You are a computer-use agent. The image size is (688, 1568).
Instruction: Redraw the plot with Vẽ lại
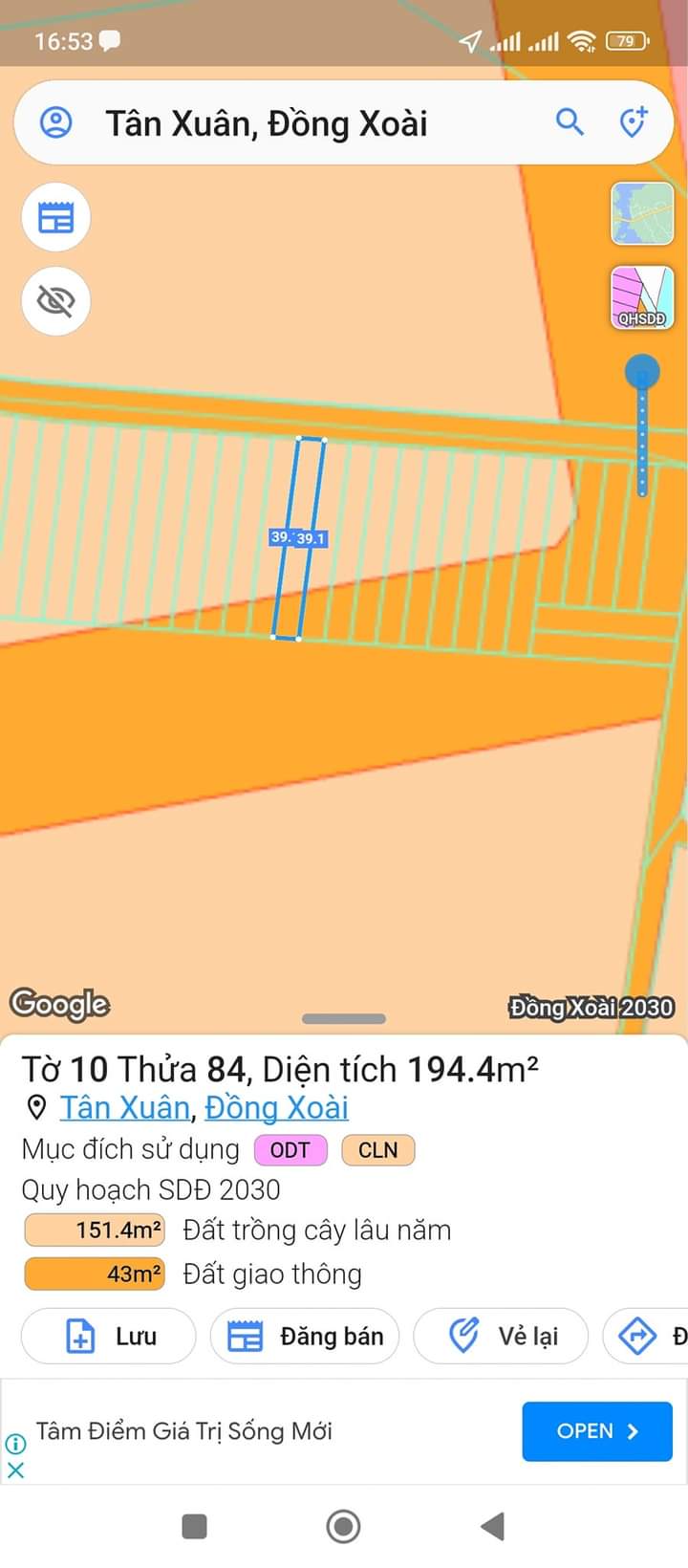pyautogui.click(x=501, y=1336)
